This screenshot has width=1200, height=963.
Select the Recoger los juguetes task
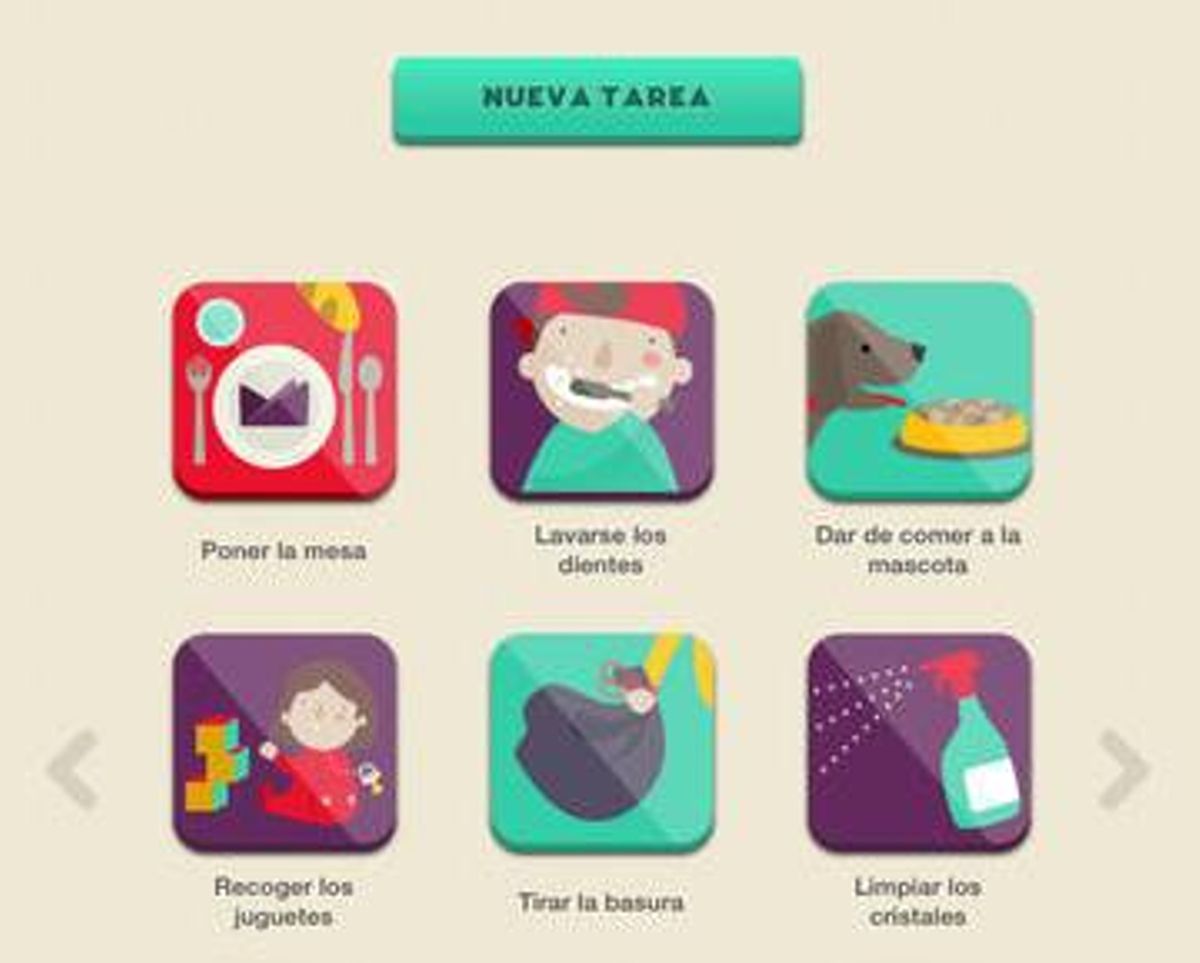pos(284,742)
